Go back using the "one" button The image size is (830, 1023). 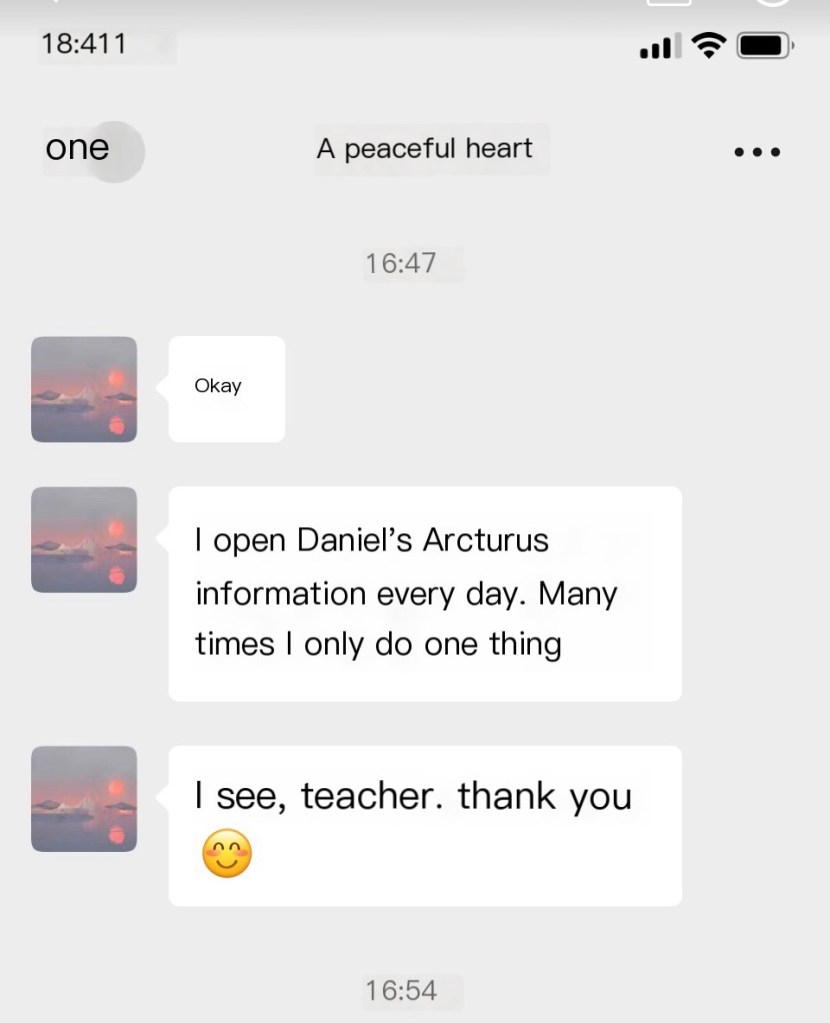point(78,149)
